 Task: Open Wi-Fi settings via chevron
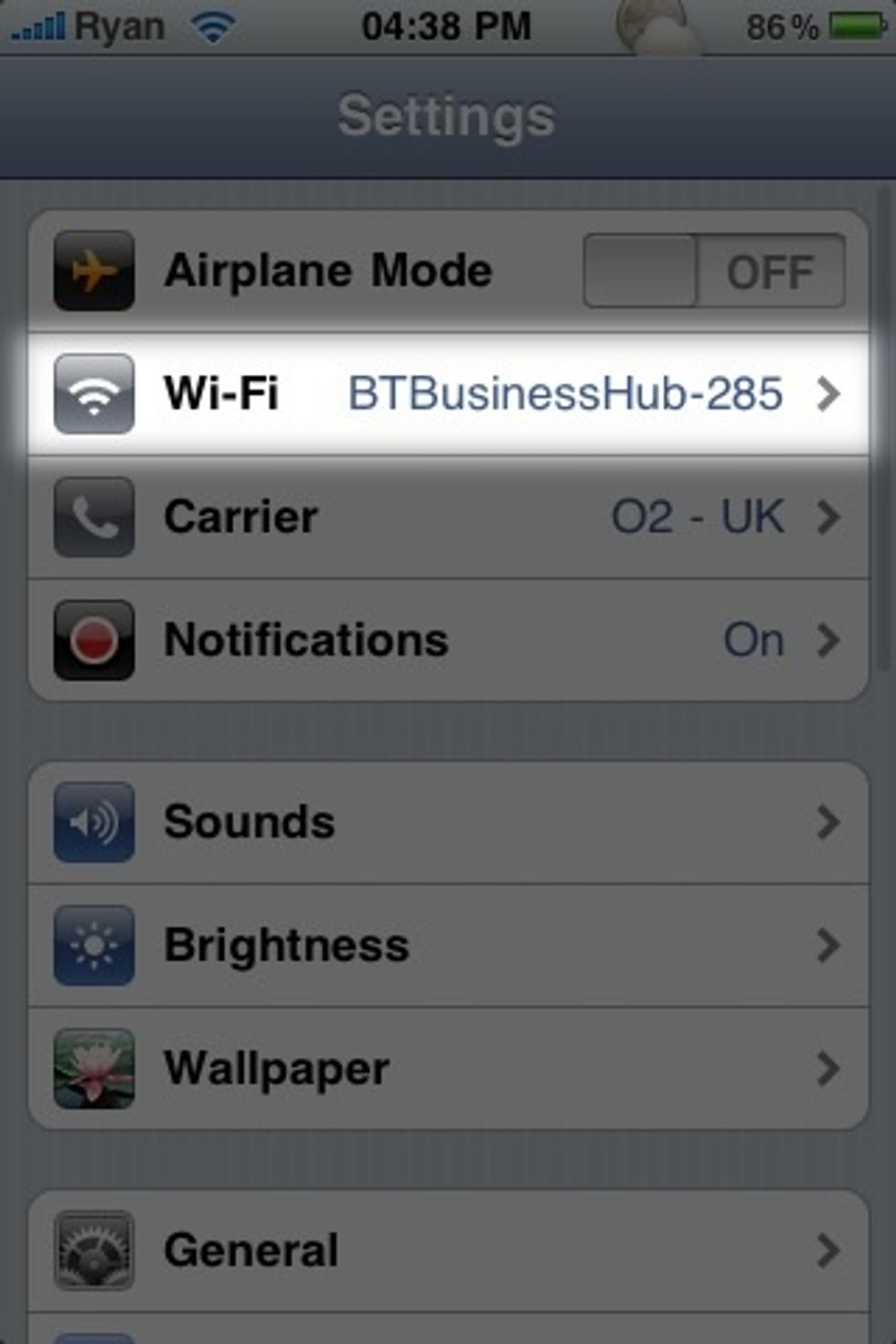coord(830,393)
